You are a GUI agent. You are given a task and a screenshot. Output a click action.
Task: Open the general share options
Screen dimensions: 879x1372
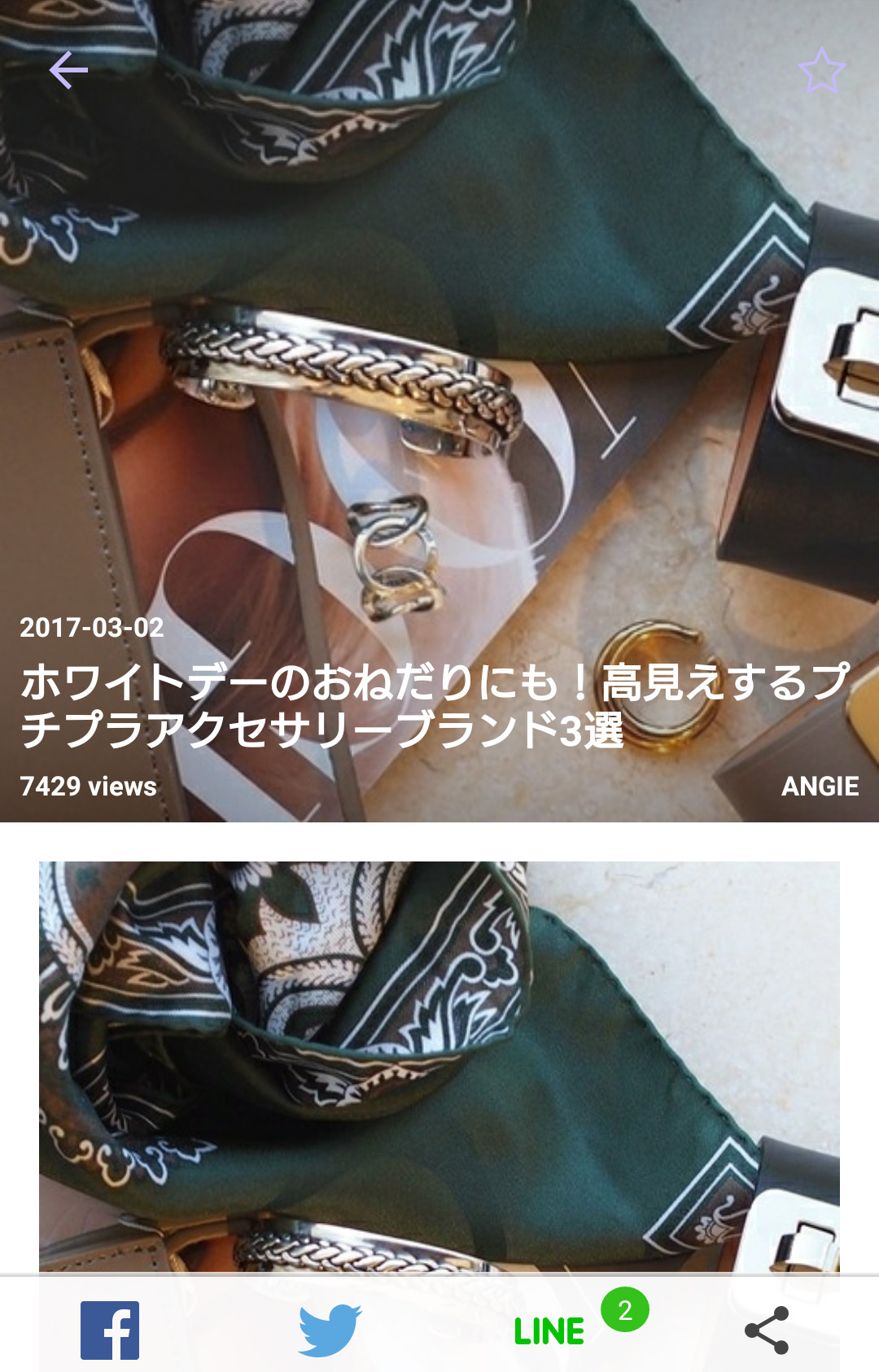tap(767, 1330)
